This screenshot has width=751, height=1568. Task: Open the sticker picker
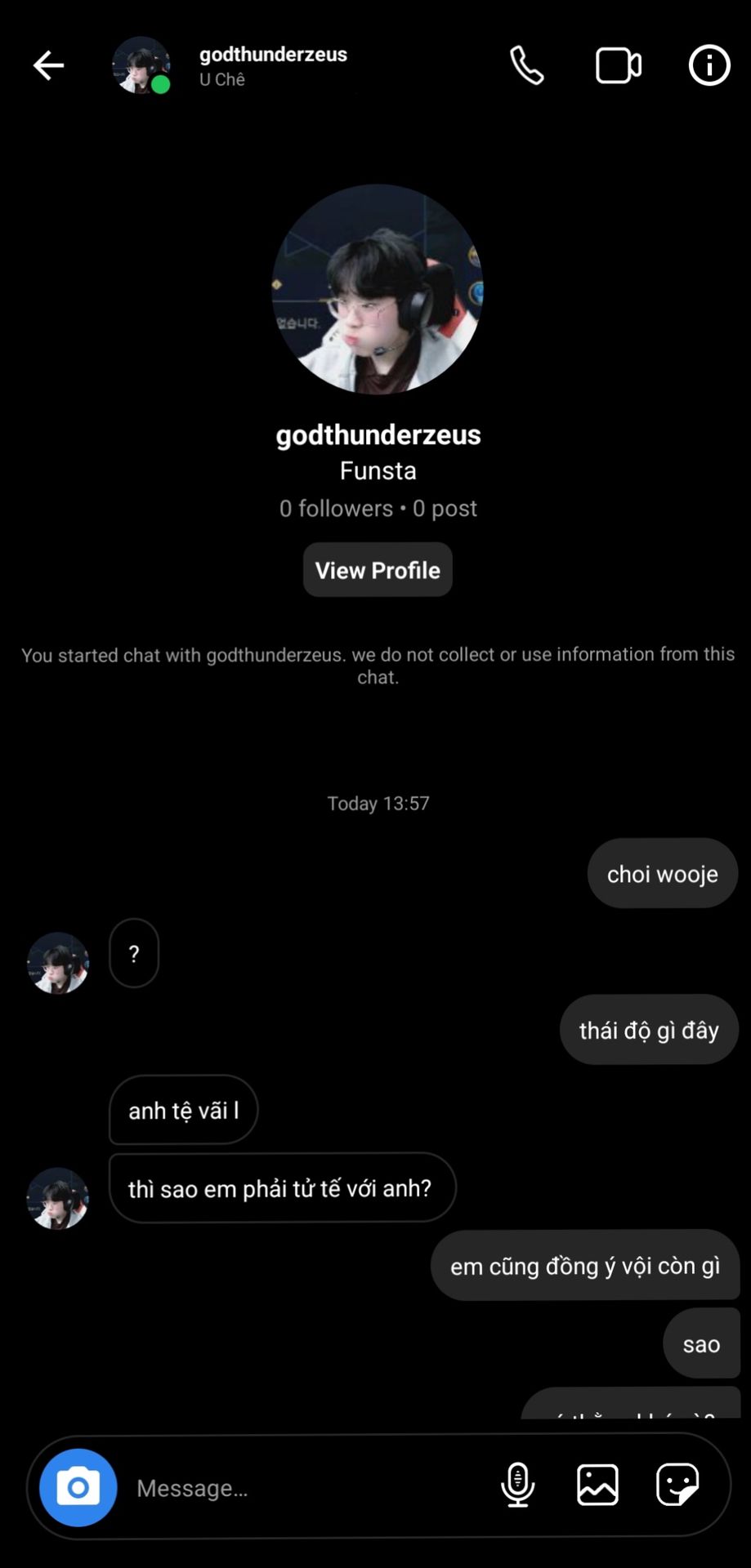(x=677, y=1485)
